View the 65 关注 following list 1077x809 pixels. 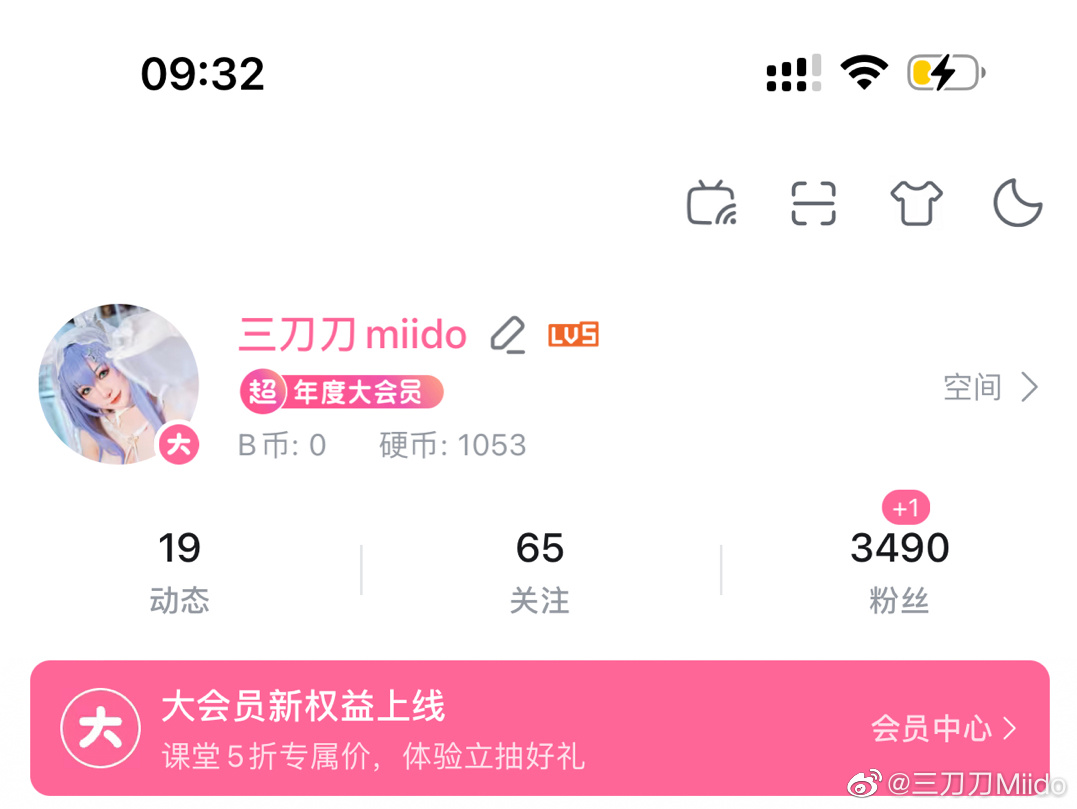coord(540,571)
